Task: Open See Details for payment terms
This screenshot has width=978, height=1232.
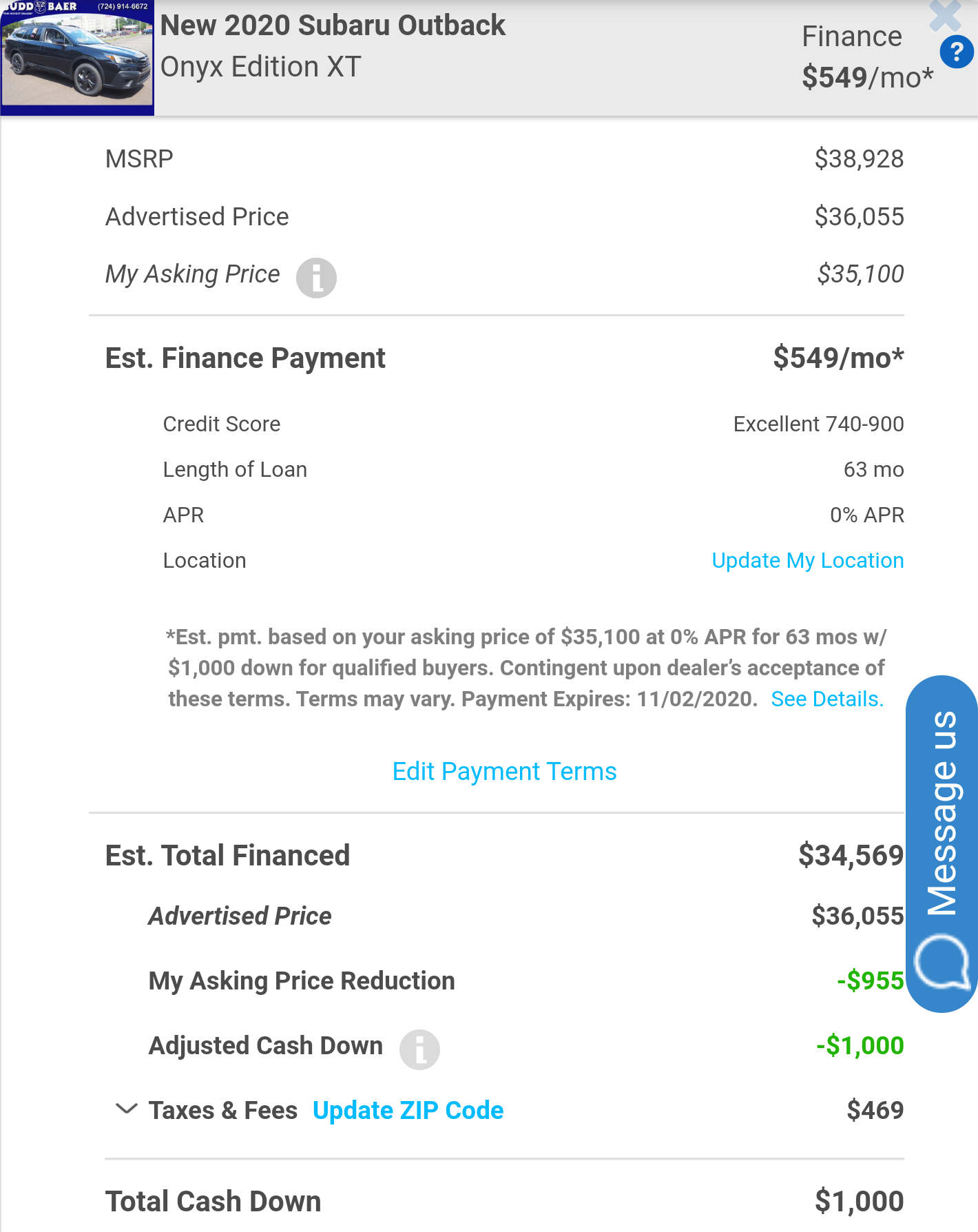Action: coord(826,699)
